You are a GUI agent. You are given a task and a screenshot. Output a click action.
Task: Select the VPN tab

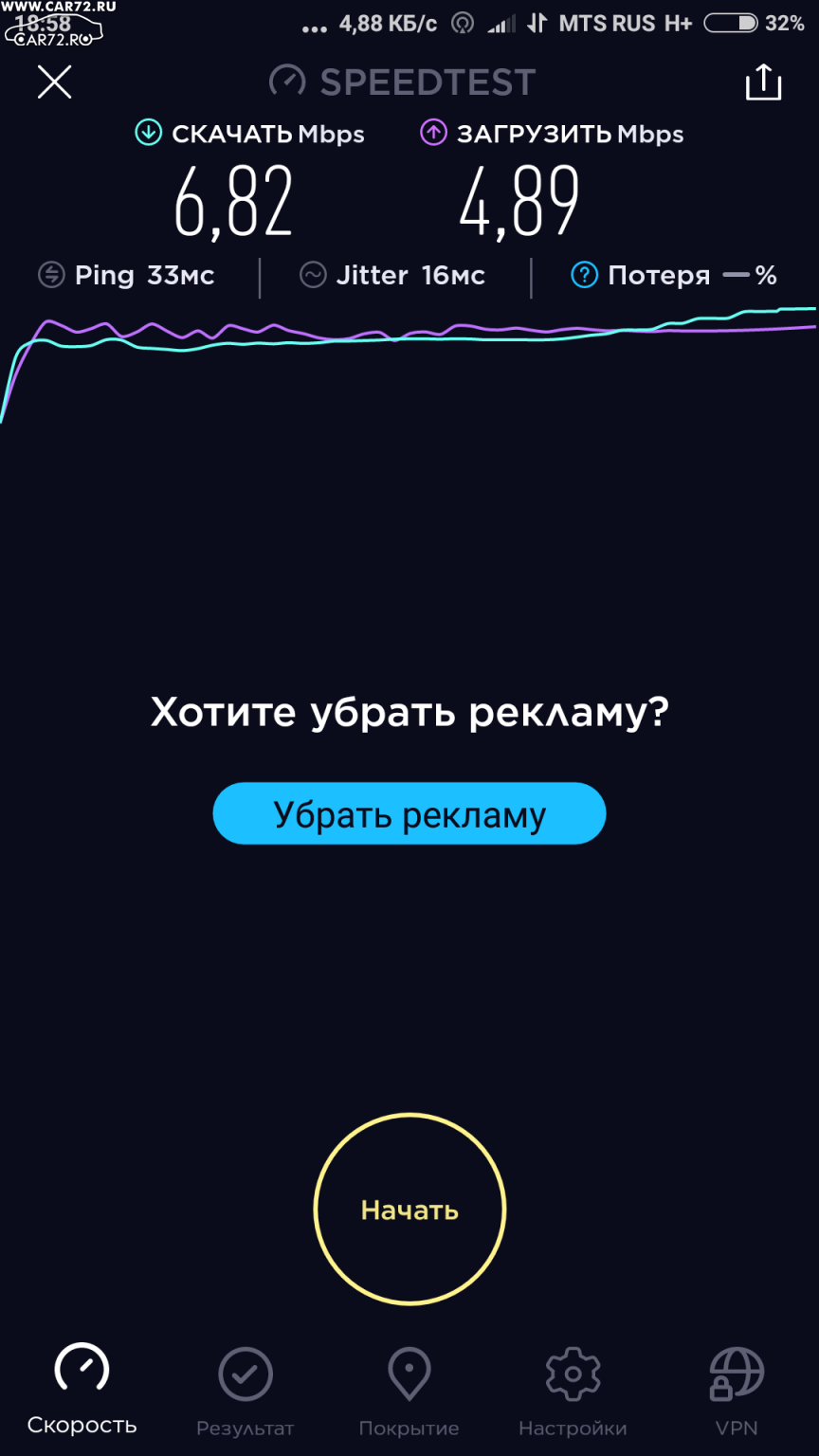737,1392
